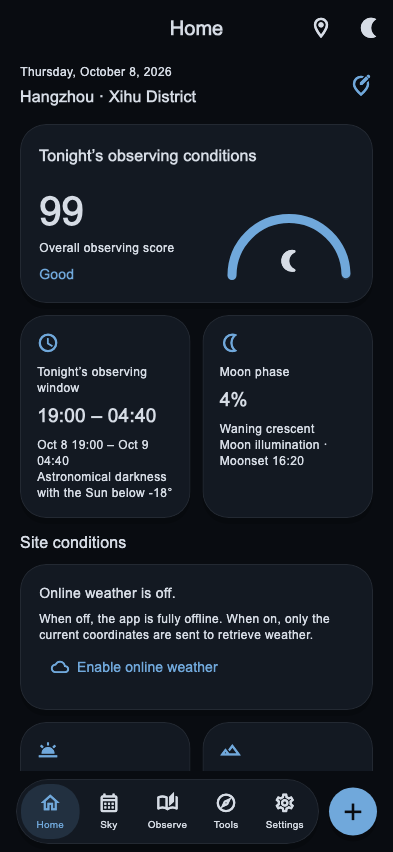393x852 pixels.
Task: Go to the Tools tab
Action: point(226,811)
